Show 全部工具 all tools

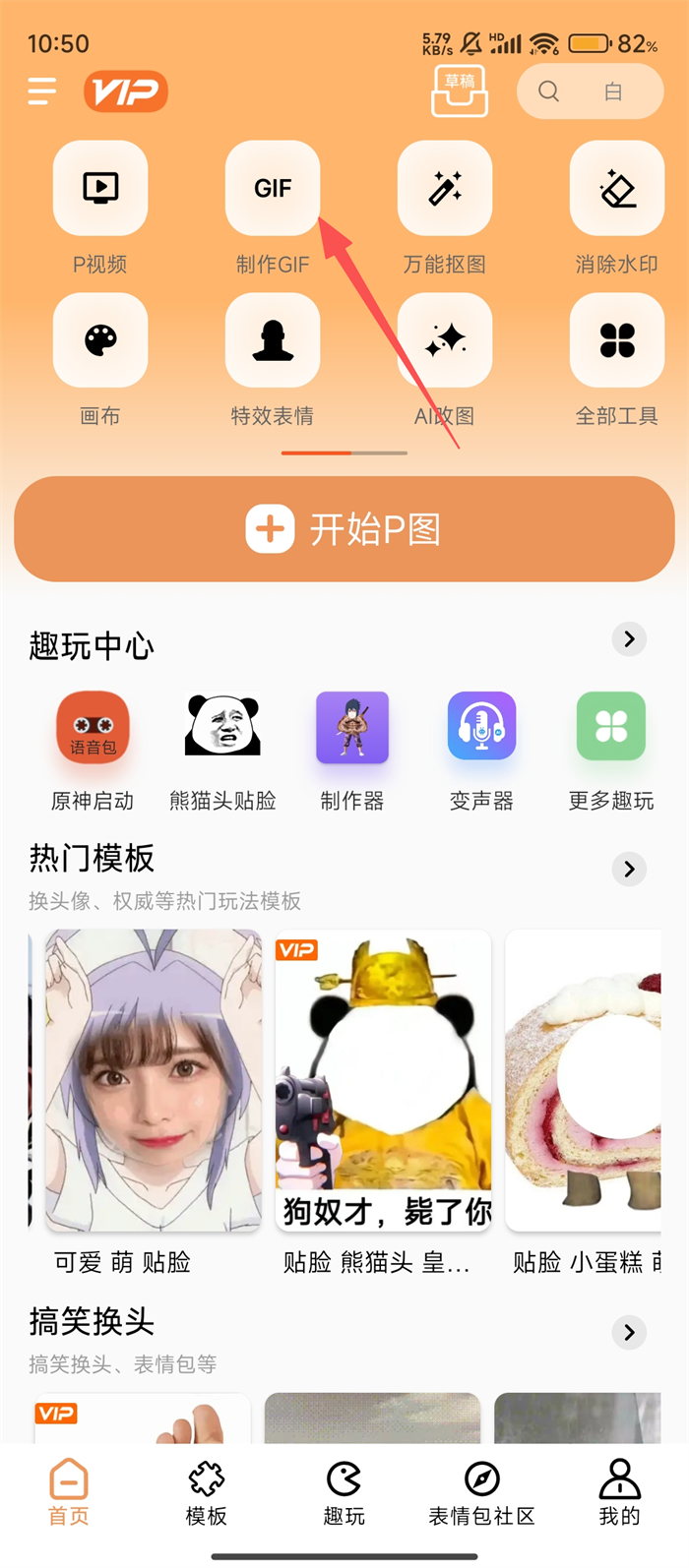point(617,341)
